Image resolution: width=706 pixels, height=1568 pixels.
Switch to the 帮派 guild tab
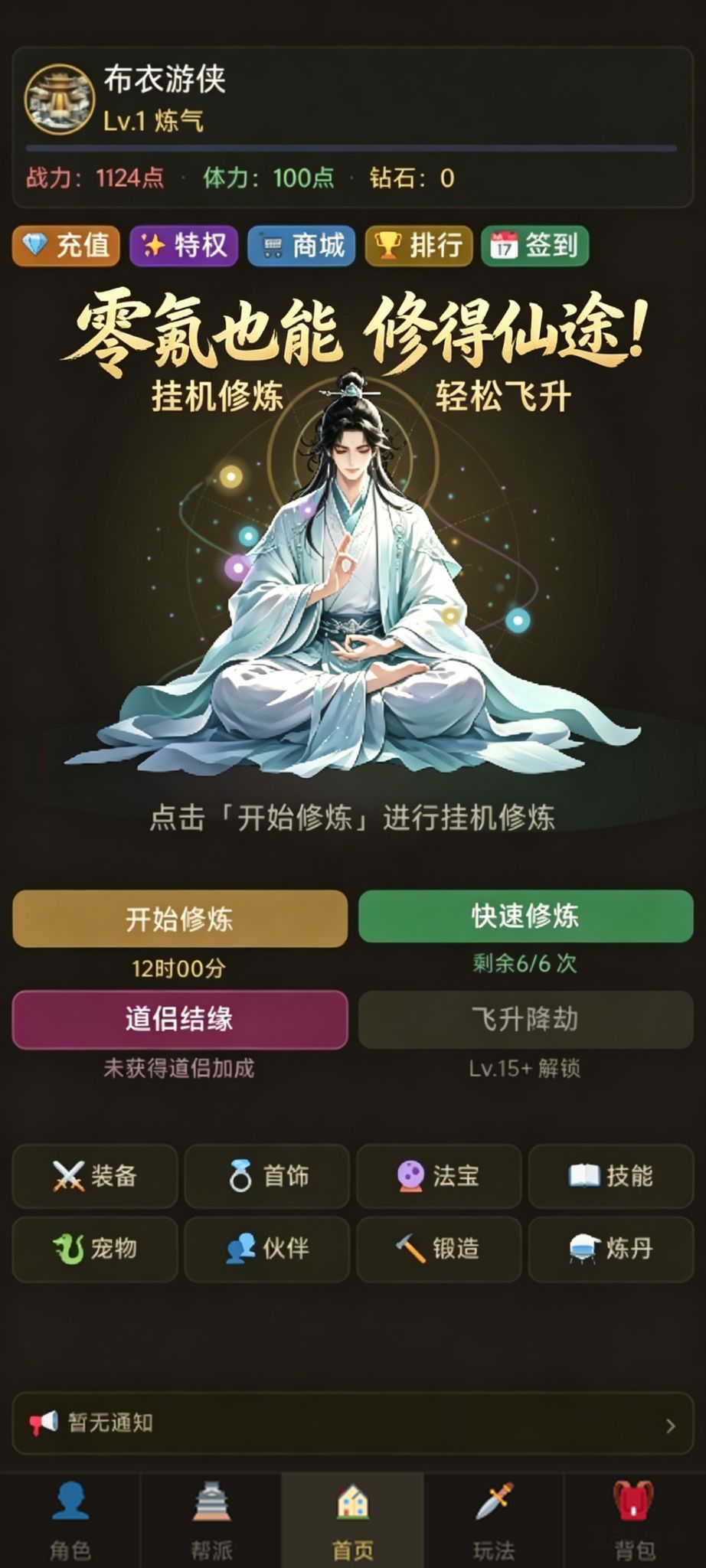click(211, 1520)
